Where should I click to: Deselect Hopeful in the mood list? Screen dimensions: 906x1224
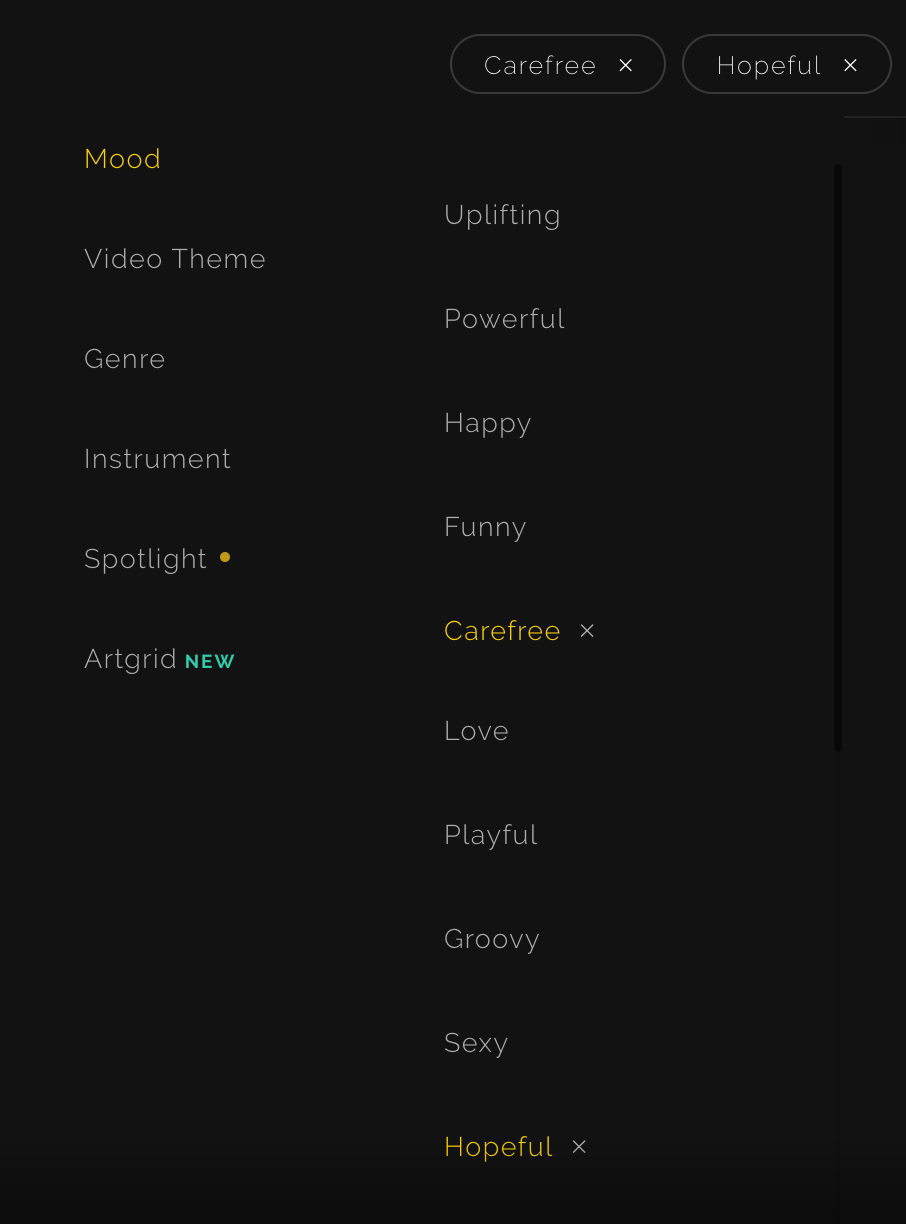tap(579, 1147)
